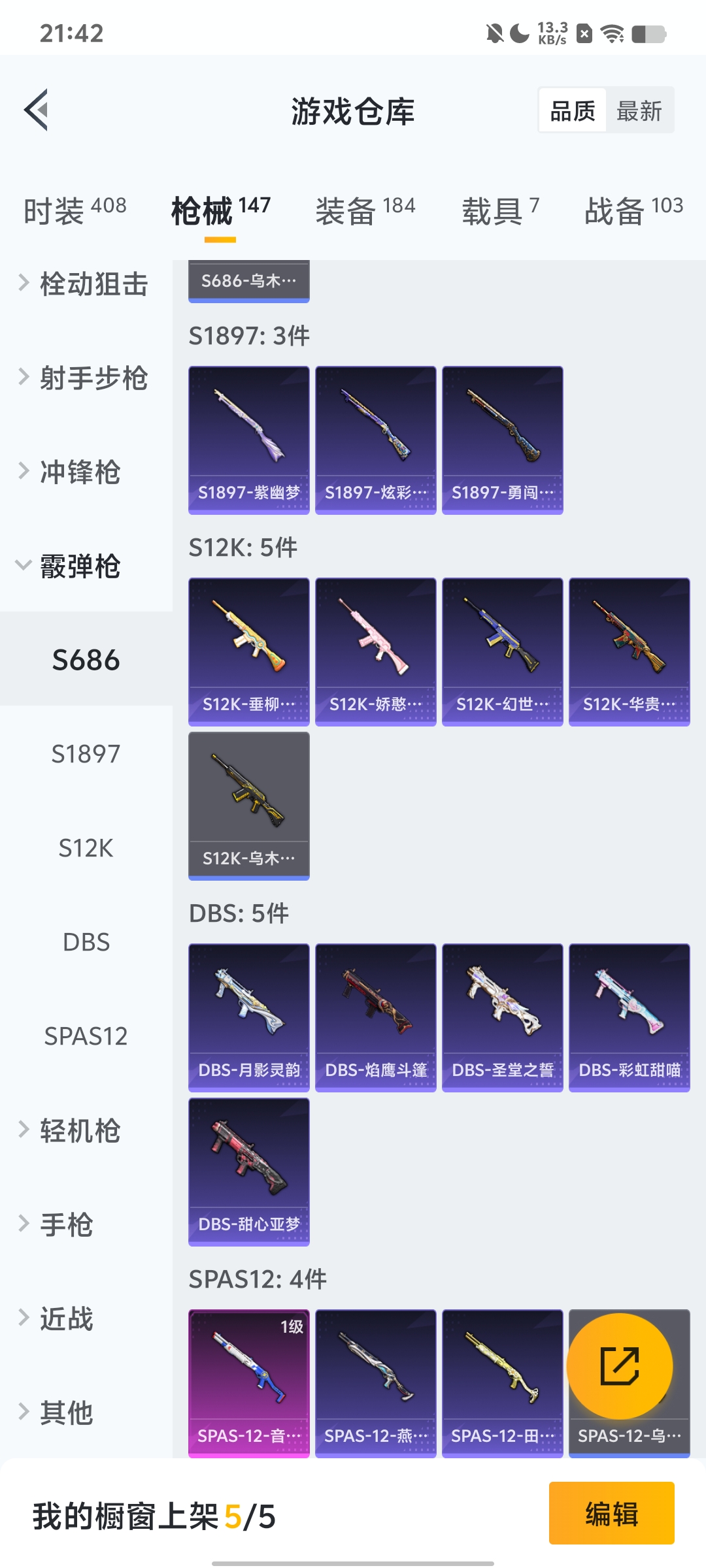Go back using the top-left arrow
Viewport: 706px width, 1568px height.
click(37, 110)
